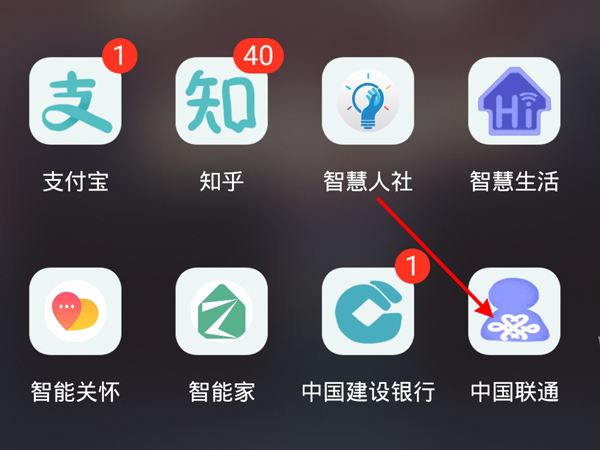
Task: Open the 支付宝 app
Action: click(76, 103)
